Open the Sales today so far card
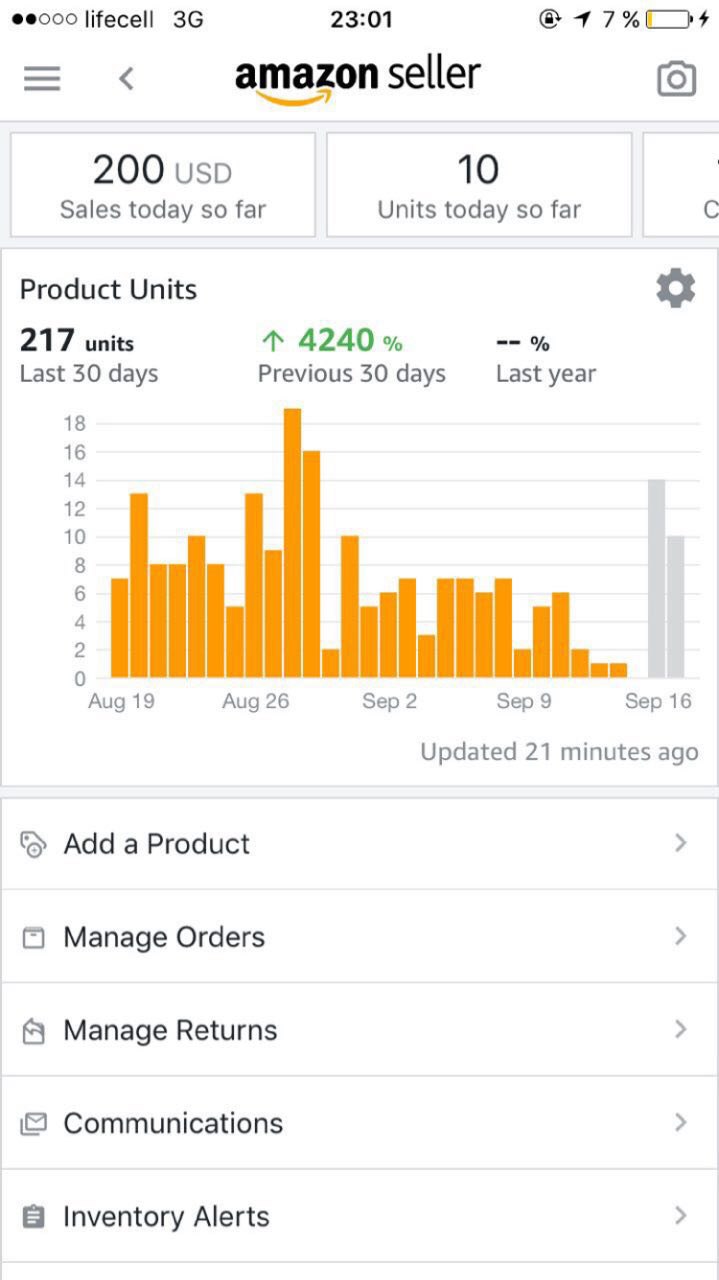The image size is (719, 1280). (163, 185)
